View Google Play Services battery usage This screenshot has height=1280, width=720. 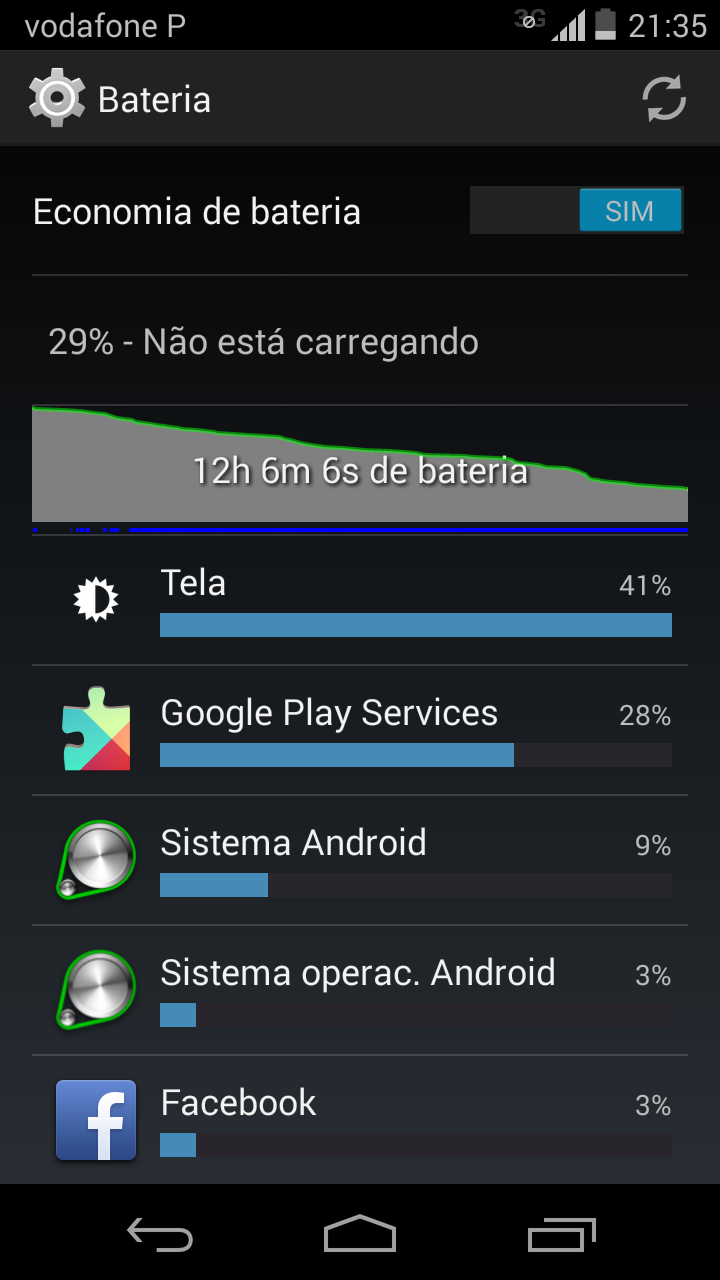(x=360, y=730)
